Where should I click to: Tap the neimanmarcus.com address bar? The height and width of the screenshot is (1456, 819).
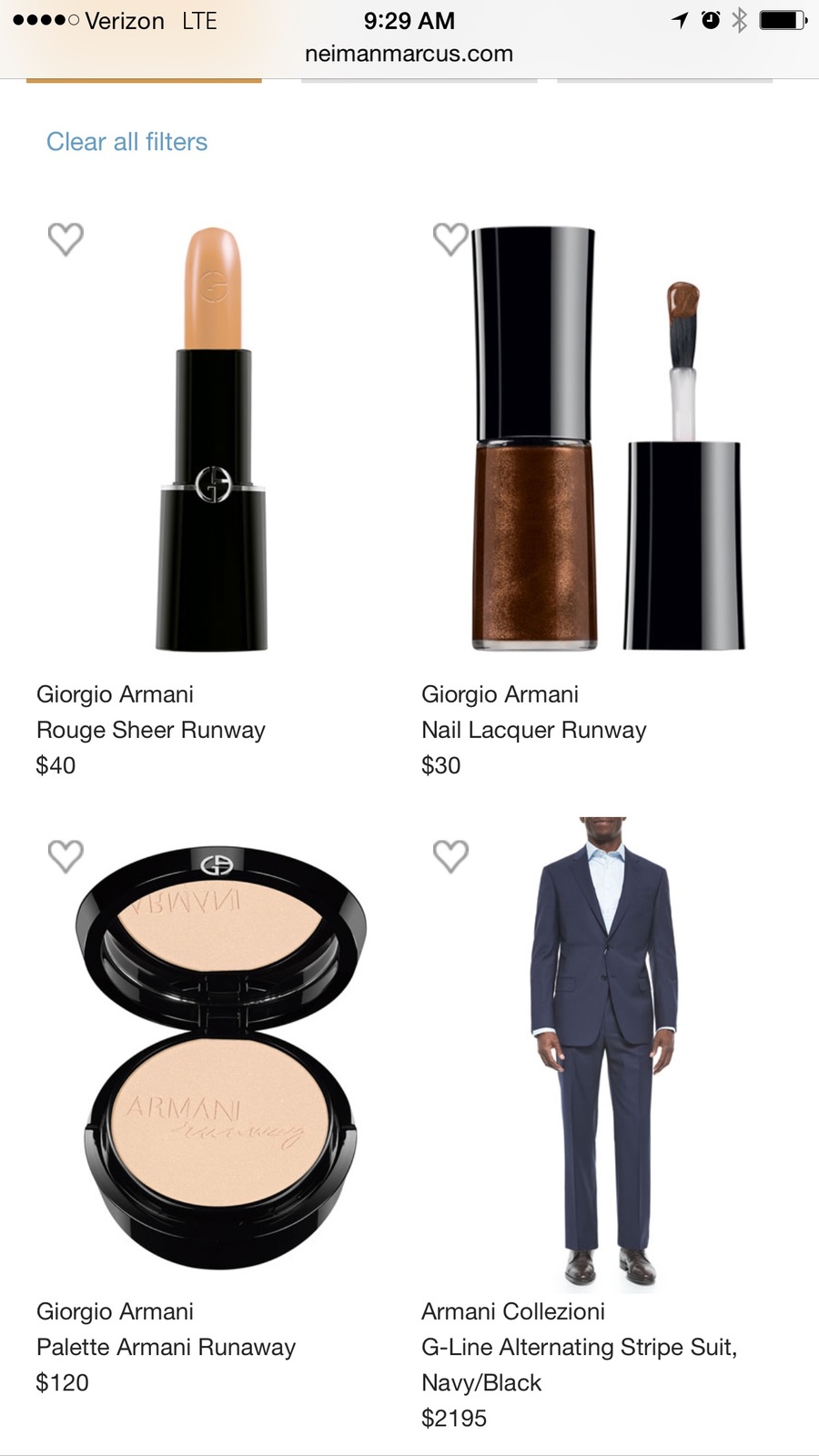click(x=409, y=54)
